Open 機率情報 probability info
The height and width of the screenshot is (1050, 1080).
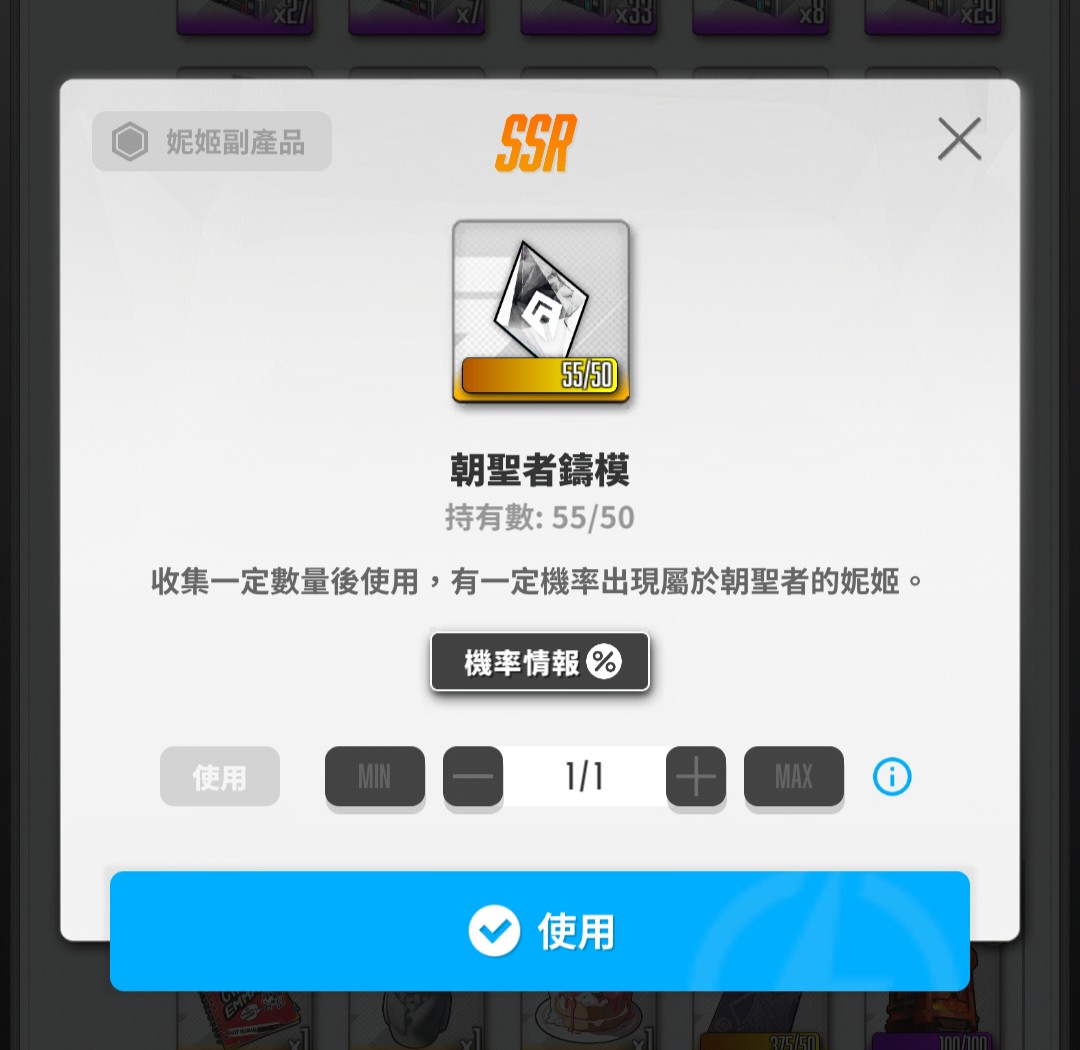(x=540, y=662)
